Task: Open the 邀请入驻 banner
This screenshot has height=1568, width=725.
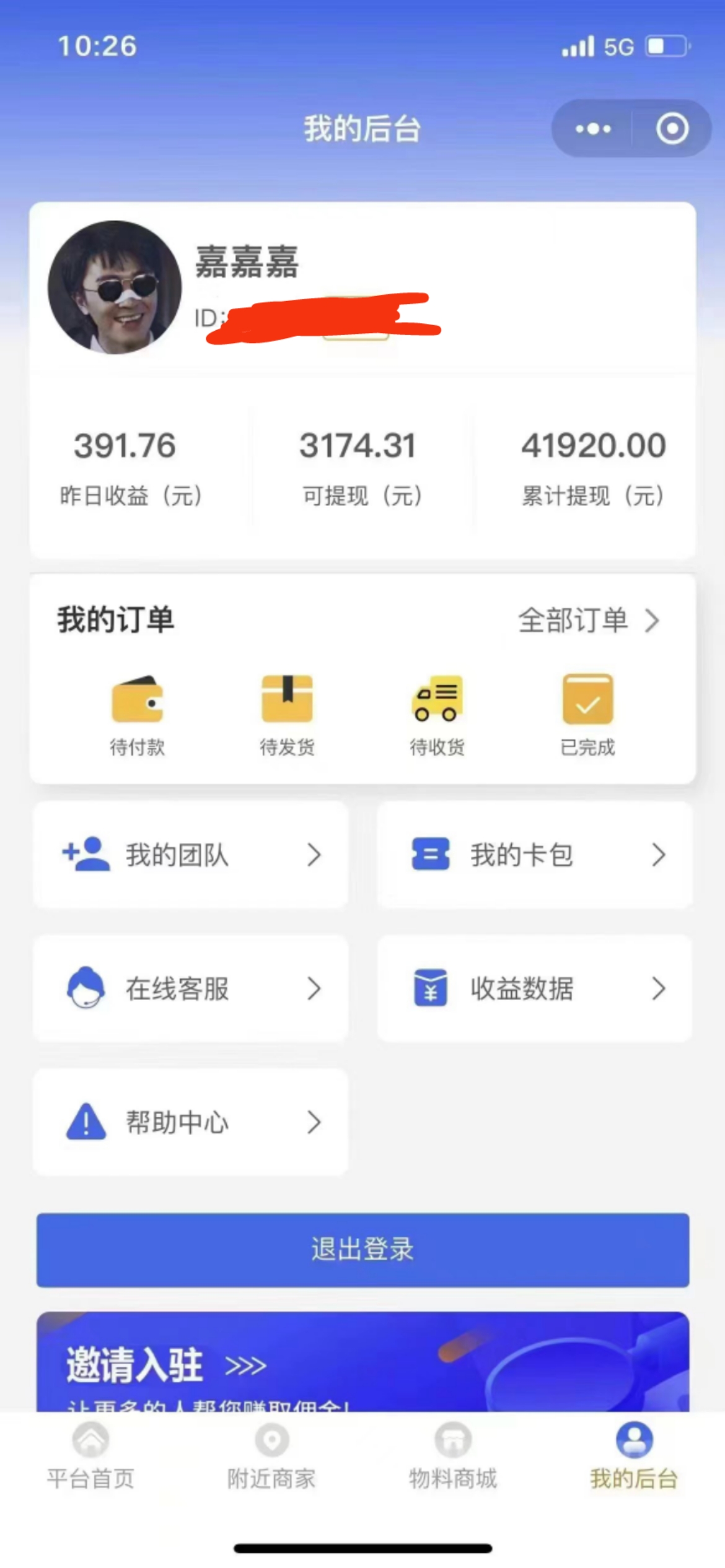Action: [362, 1362]
